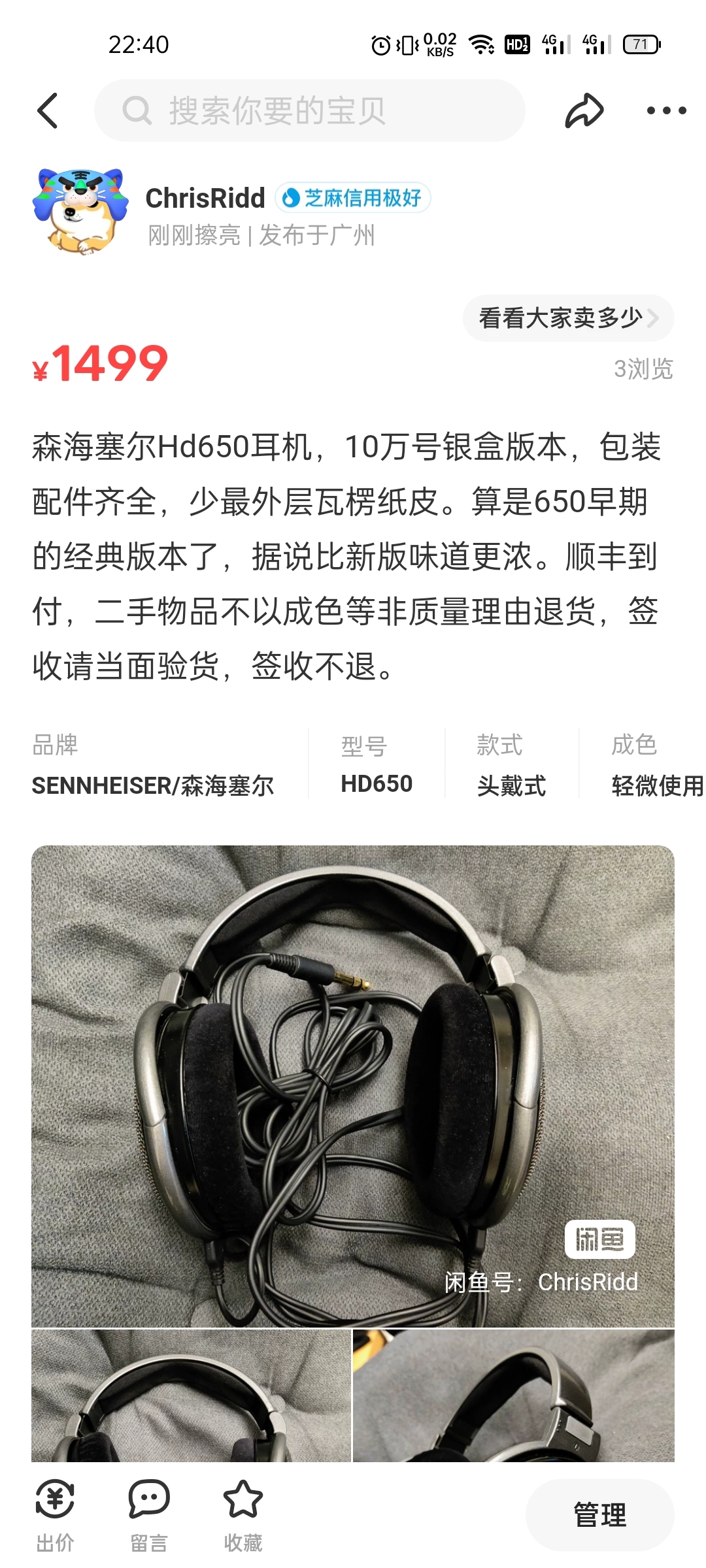Go back using the top-left arrow

click(48, 110)
